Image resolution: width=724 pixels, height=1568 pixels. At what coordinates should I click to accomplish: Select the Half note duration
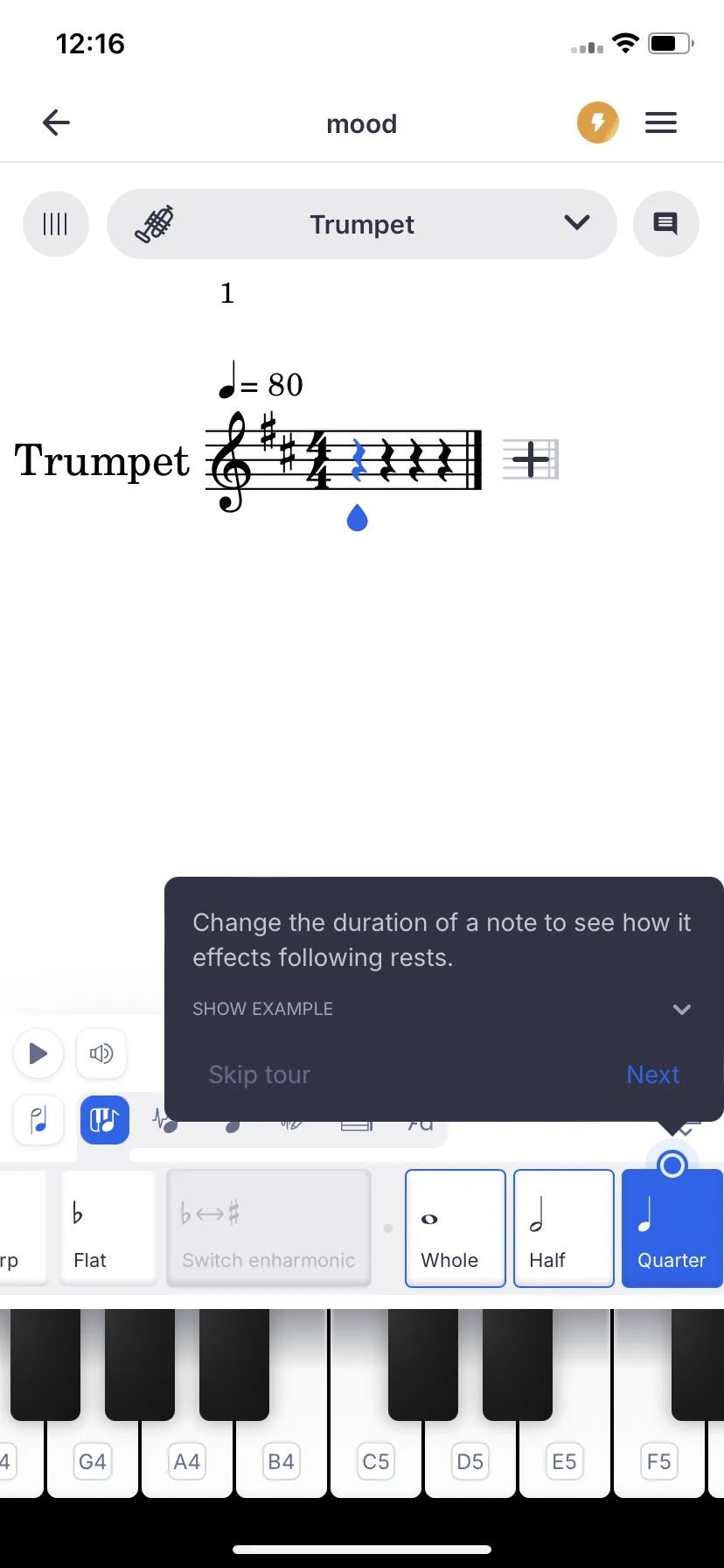click(x=563, y=1228)
